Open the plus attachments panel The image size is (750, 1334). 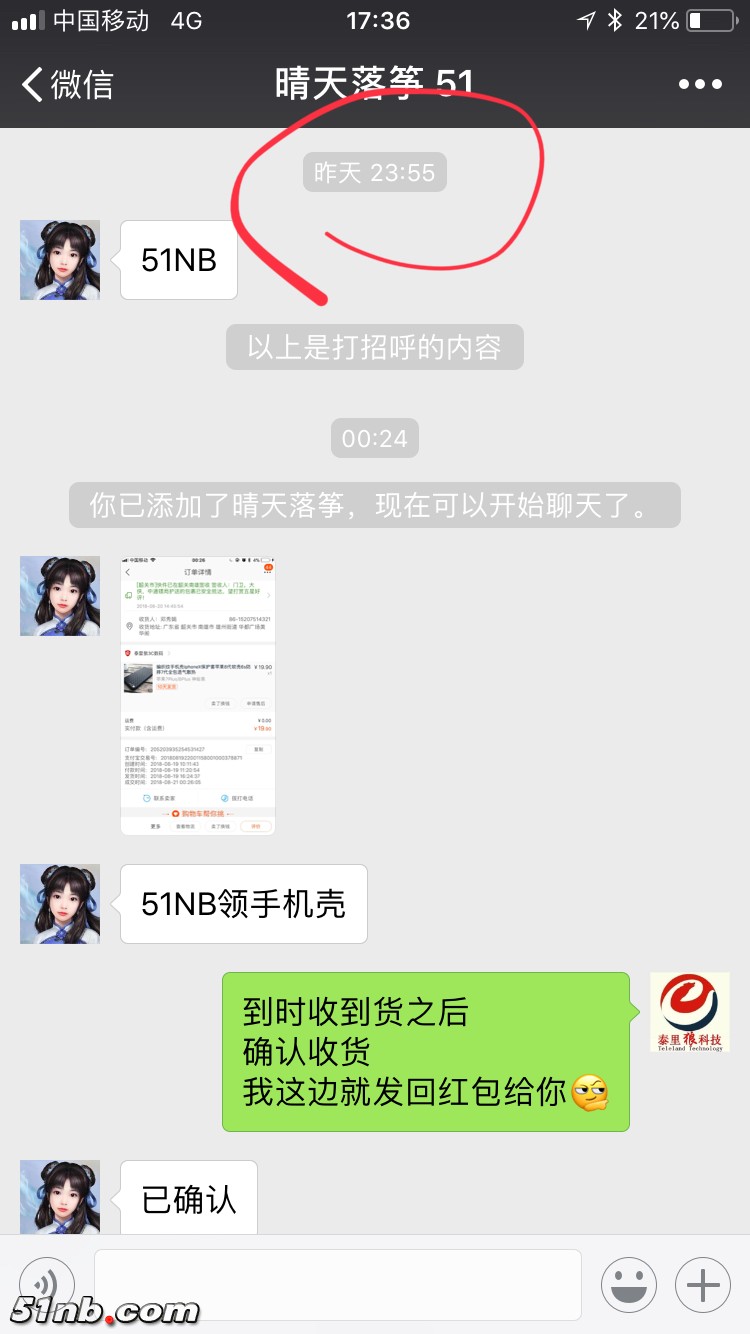click(703, 1284)
